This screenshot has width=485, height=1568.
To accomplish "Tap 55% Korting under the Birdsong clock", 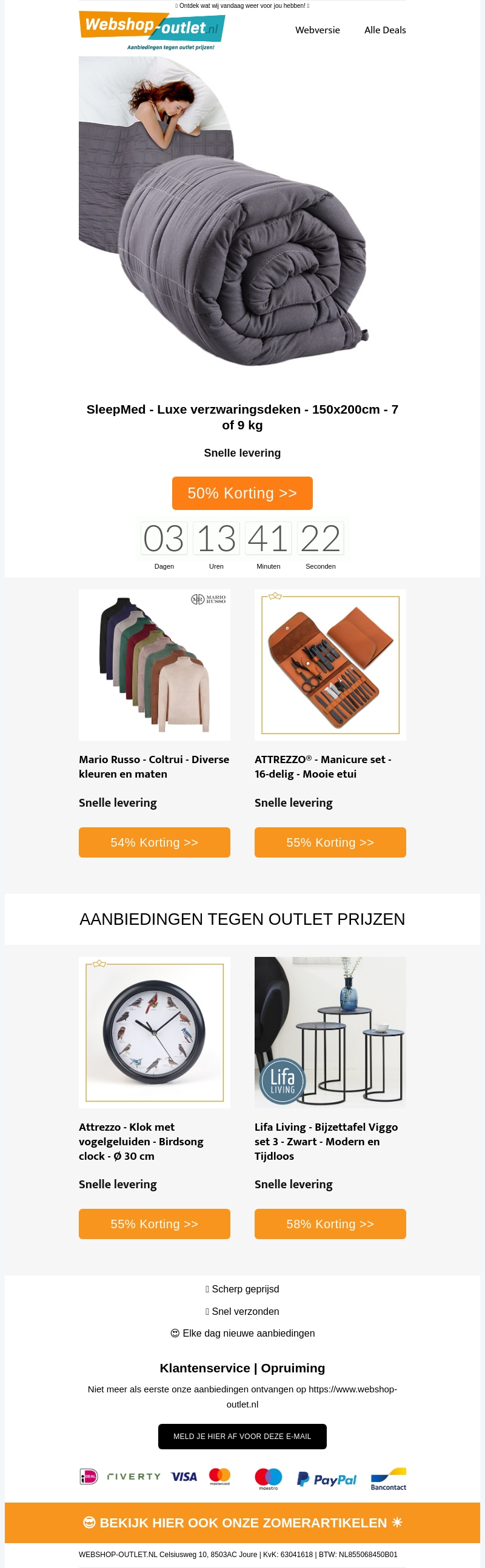I will tap(154, 1224).
